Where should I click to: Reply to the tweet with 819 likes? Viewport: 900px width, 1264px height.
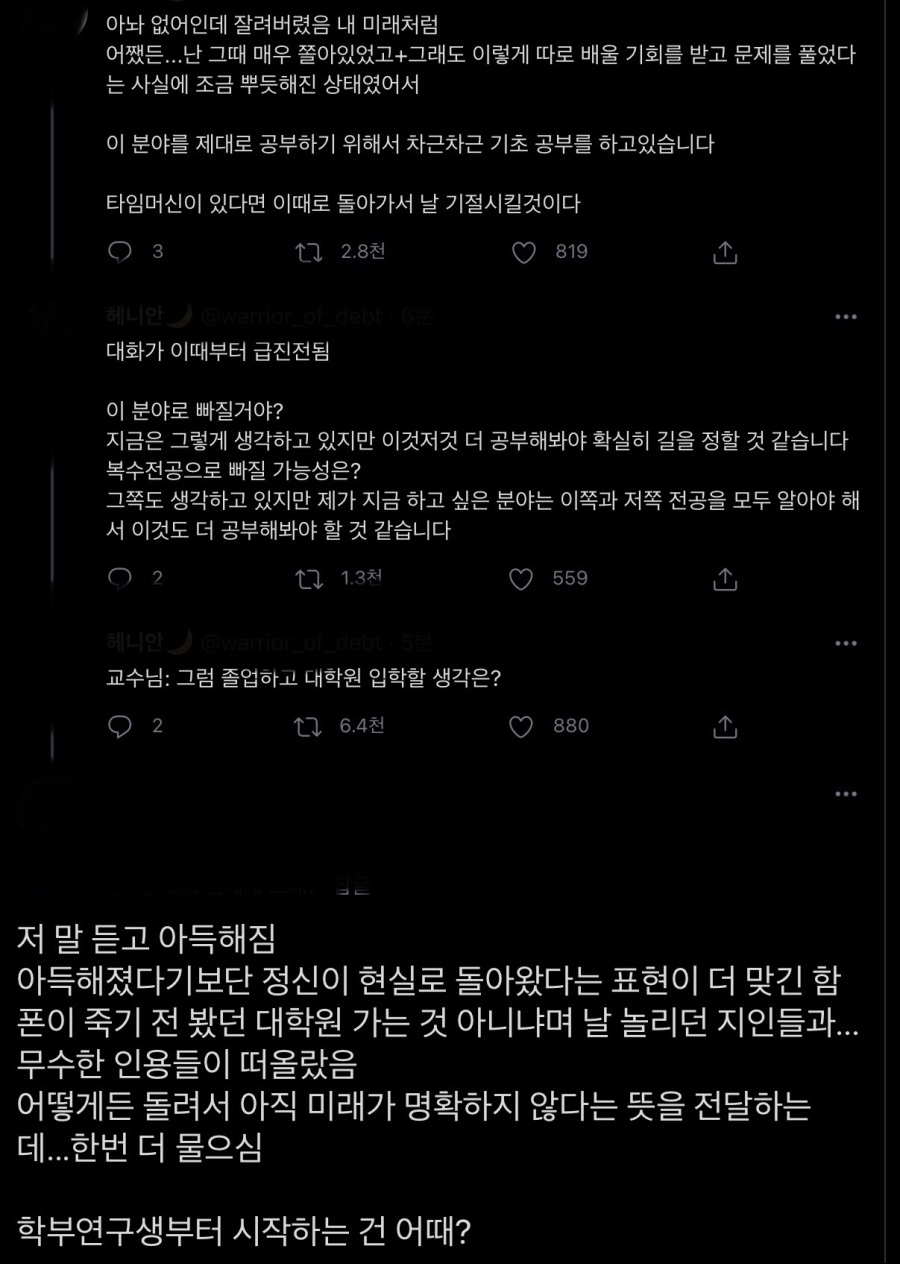pyautogui.click(x=120, y=253)
